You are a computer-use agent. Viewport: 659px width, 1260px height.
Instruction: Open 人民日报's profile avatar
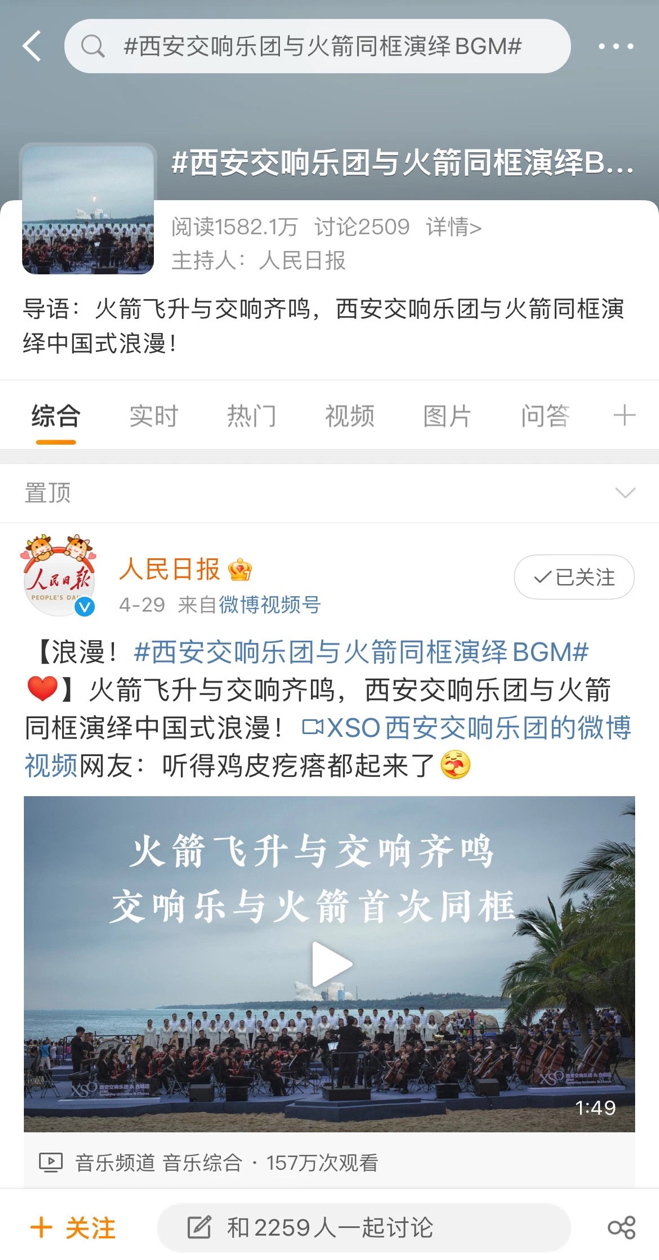59,577
